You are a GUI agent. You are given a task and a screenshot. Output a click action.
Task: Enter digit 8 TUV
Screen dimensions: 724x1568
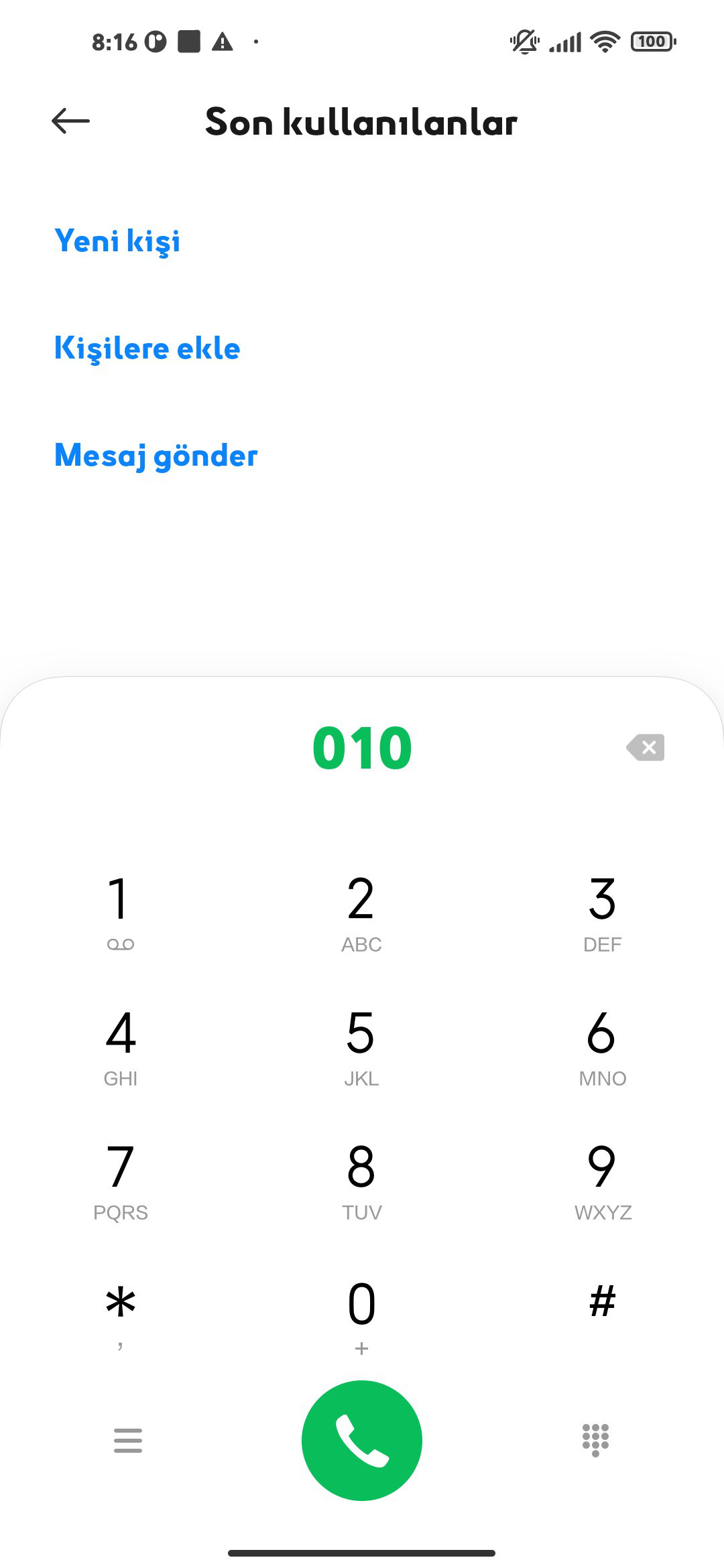pos(361,1181)
